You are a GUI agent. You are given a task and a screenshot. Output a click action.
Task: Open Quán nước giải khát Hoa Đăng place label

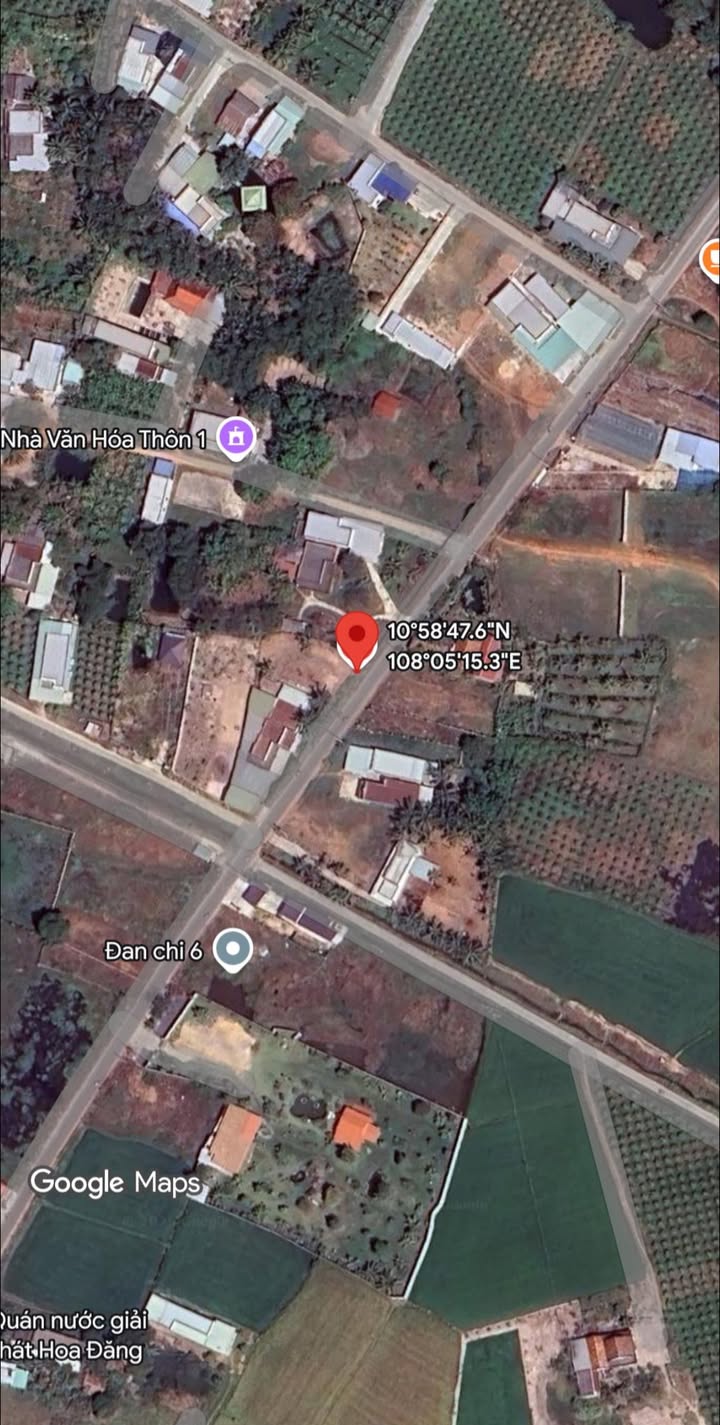click(72, 1335)
